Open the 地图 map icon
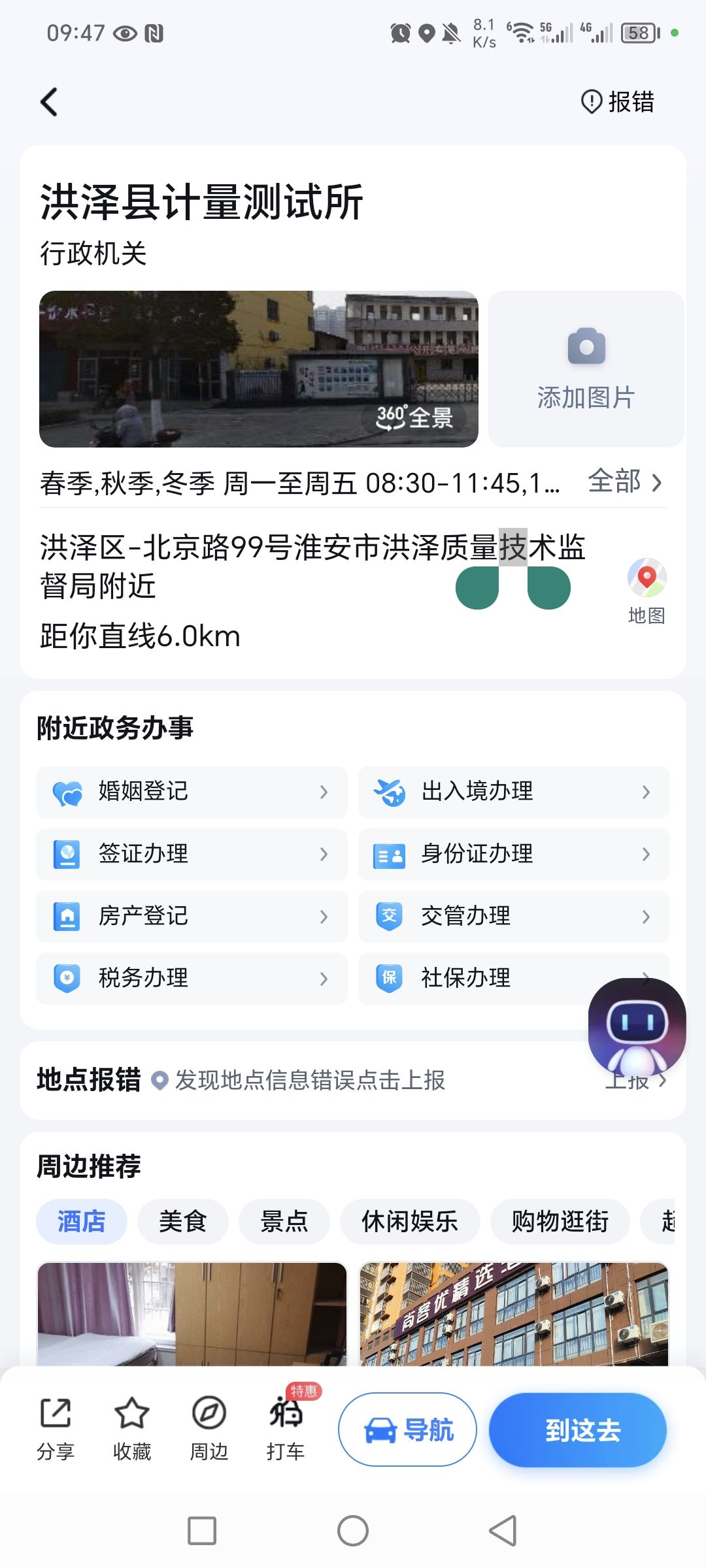 [647, 591]
